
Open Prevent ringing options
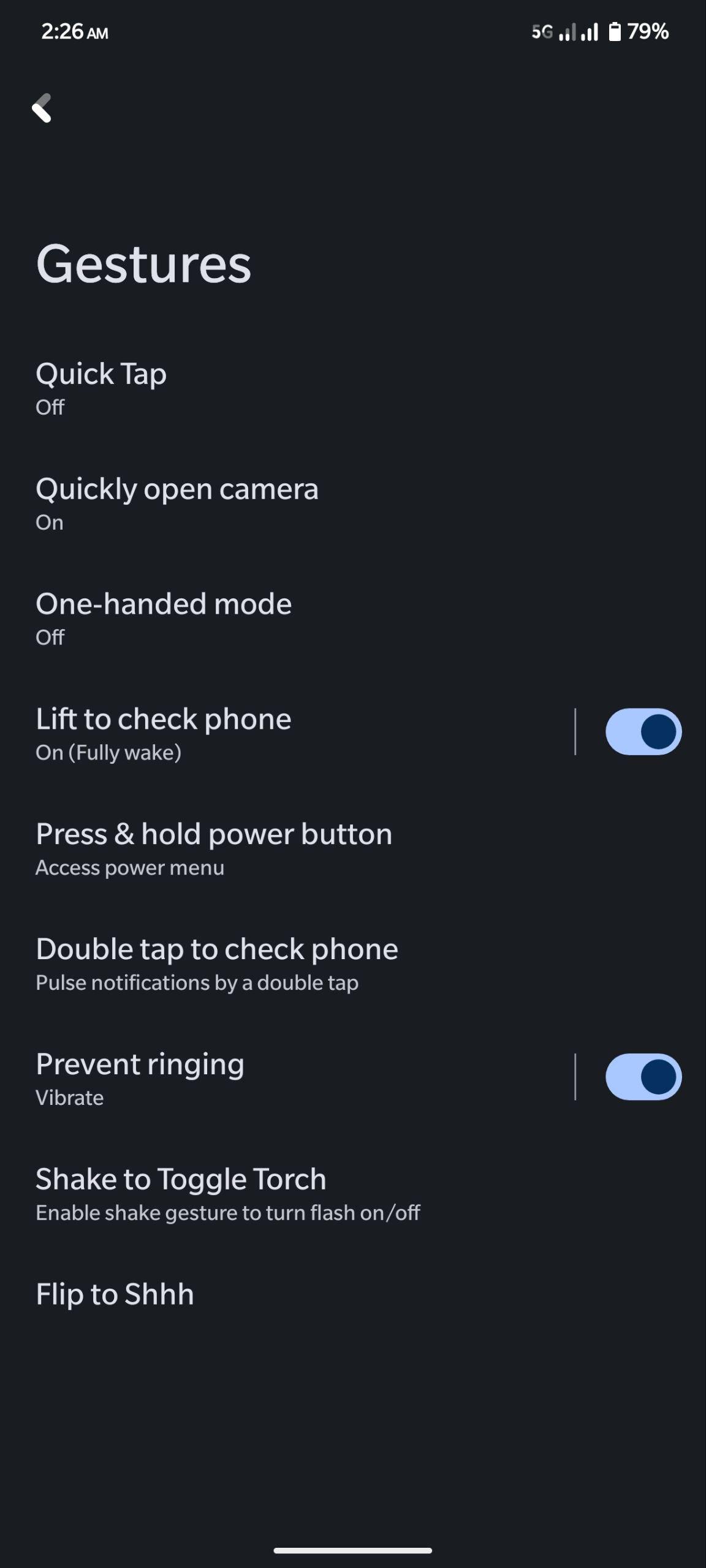pyautogui.click(x=287, y=1079)
